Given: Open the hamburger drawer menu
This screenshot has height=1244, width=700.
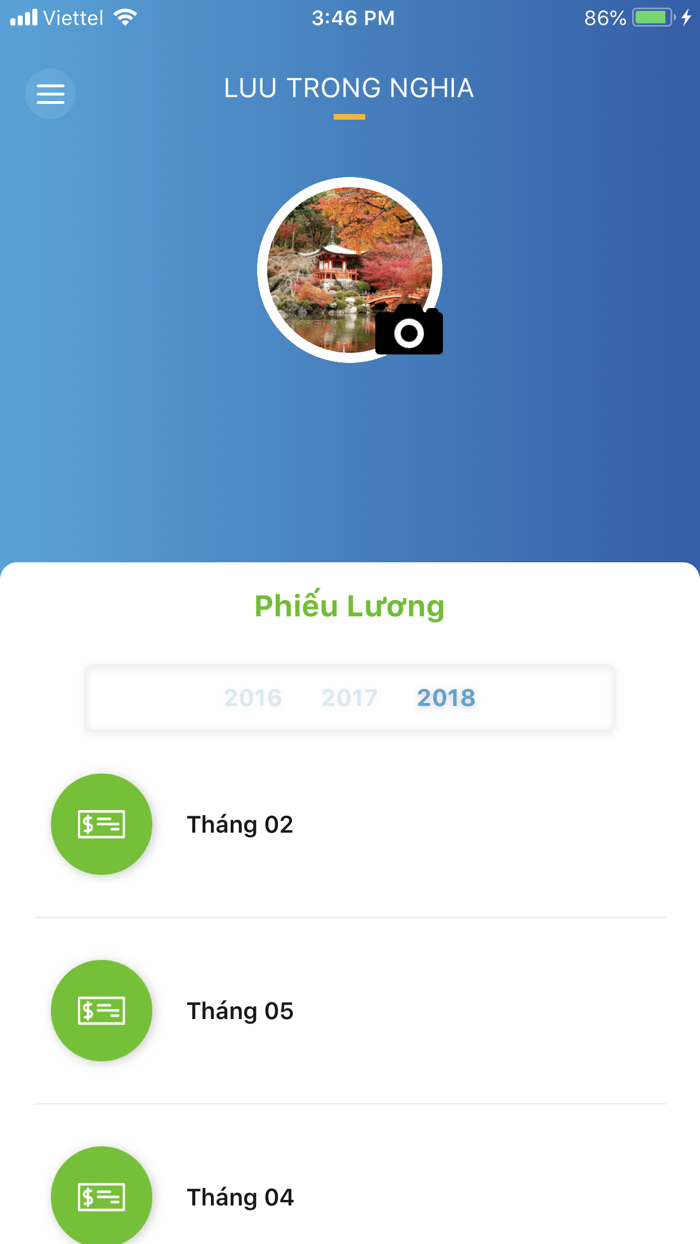Looking at the screenshot, I should pos(50,94).
